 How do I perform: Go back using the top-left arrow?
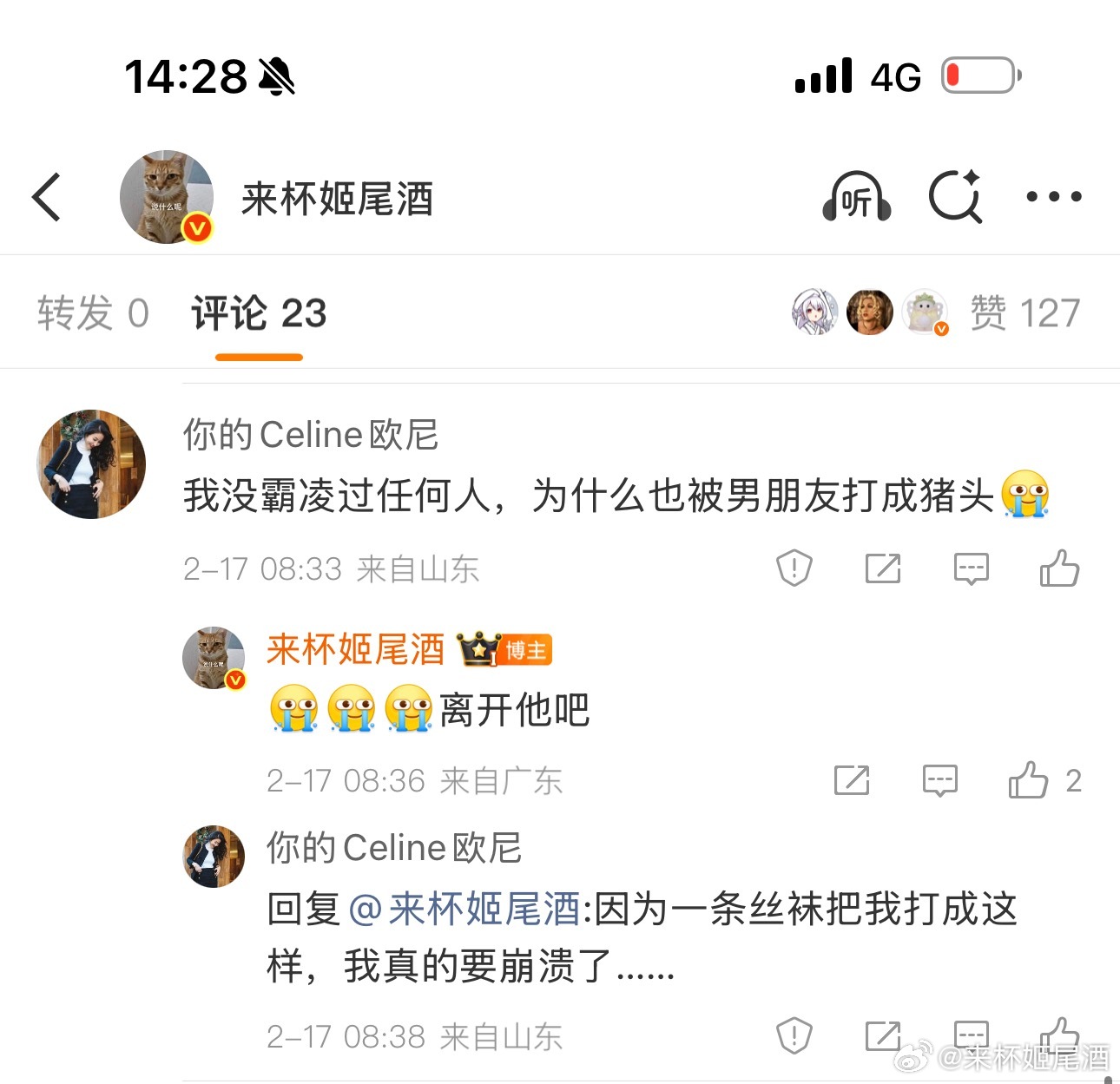click(47, 197)
